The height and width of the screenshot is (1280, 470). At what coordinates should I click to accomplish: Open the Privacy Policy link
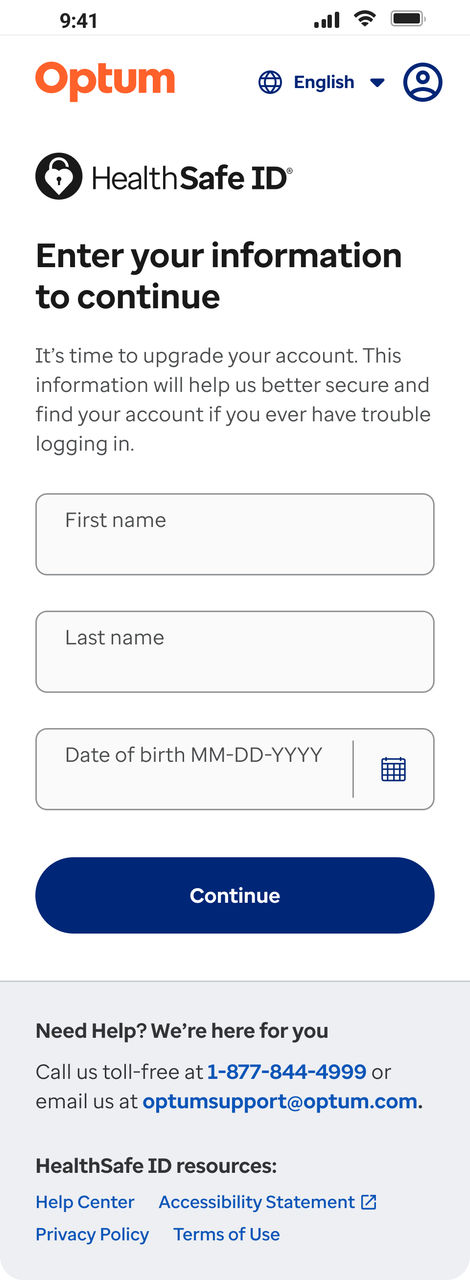pyautogui.click(x=92, y=1234)
